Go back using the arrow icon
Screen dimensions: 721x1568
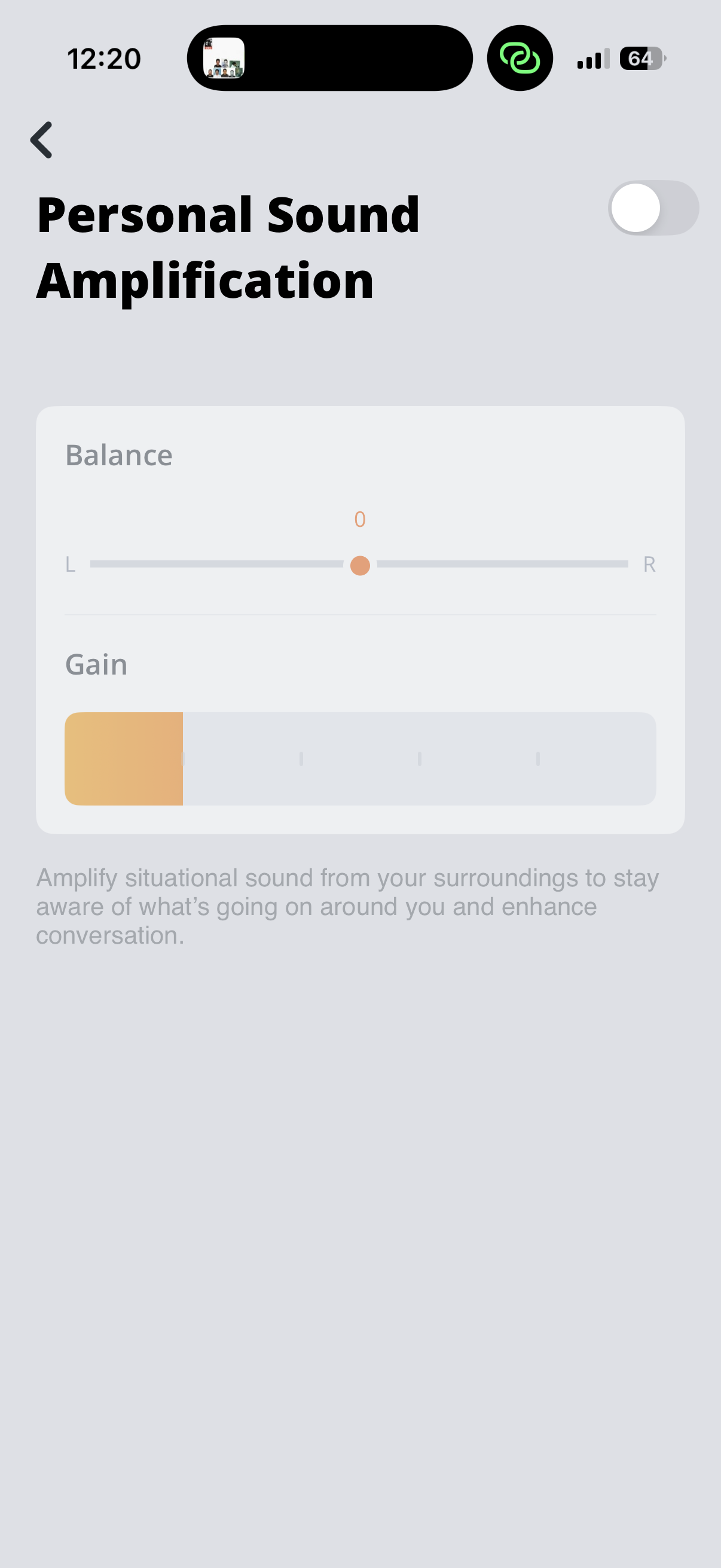click(x=41, y=140)
